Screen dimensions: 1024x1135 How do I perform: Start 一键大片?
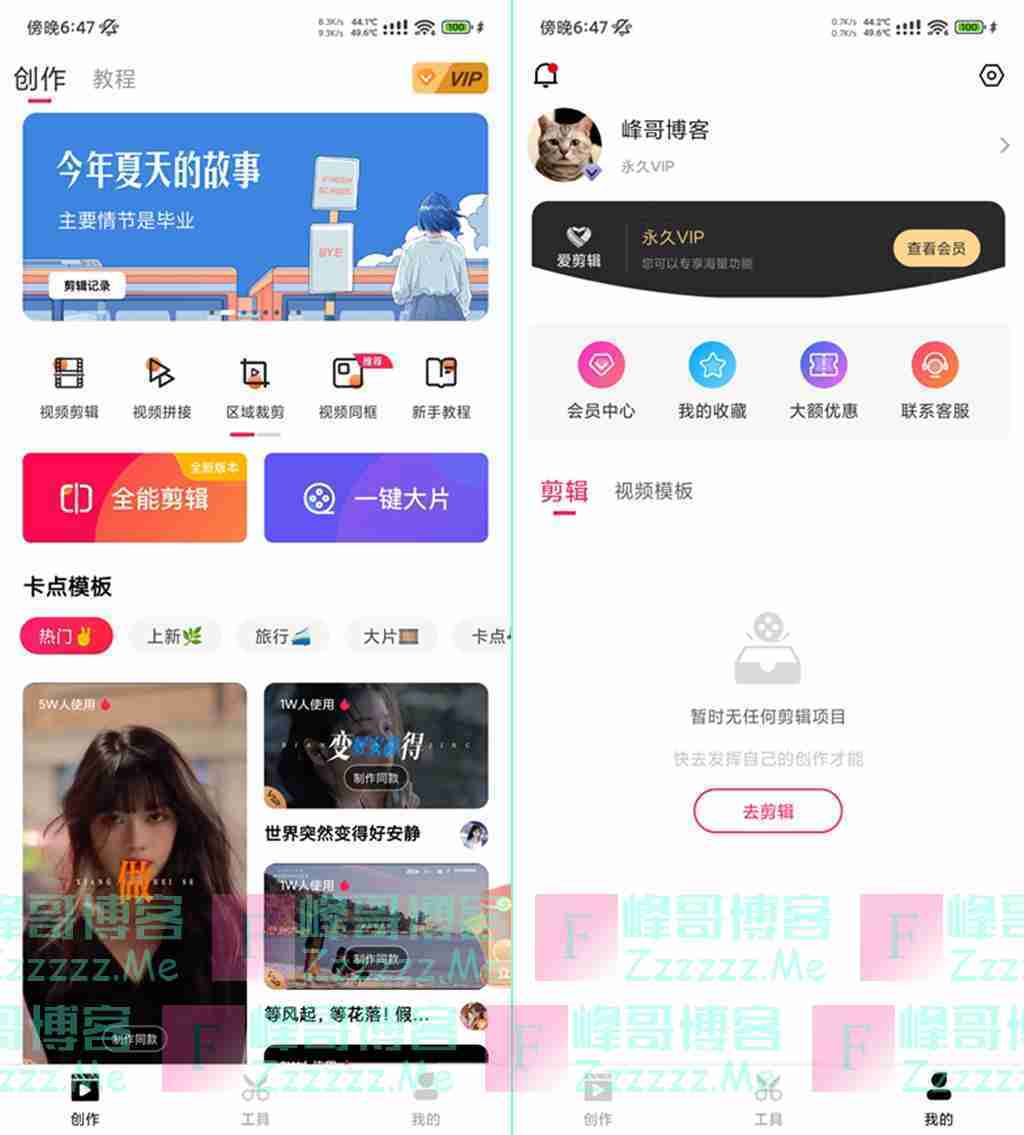pyautogui.click(x=376, y=497)
